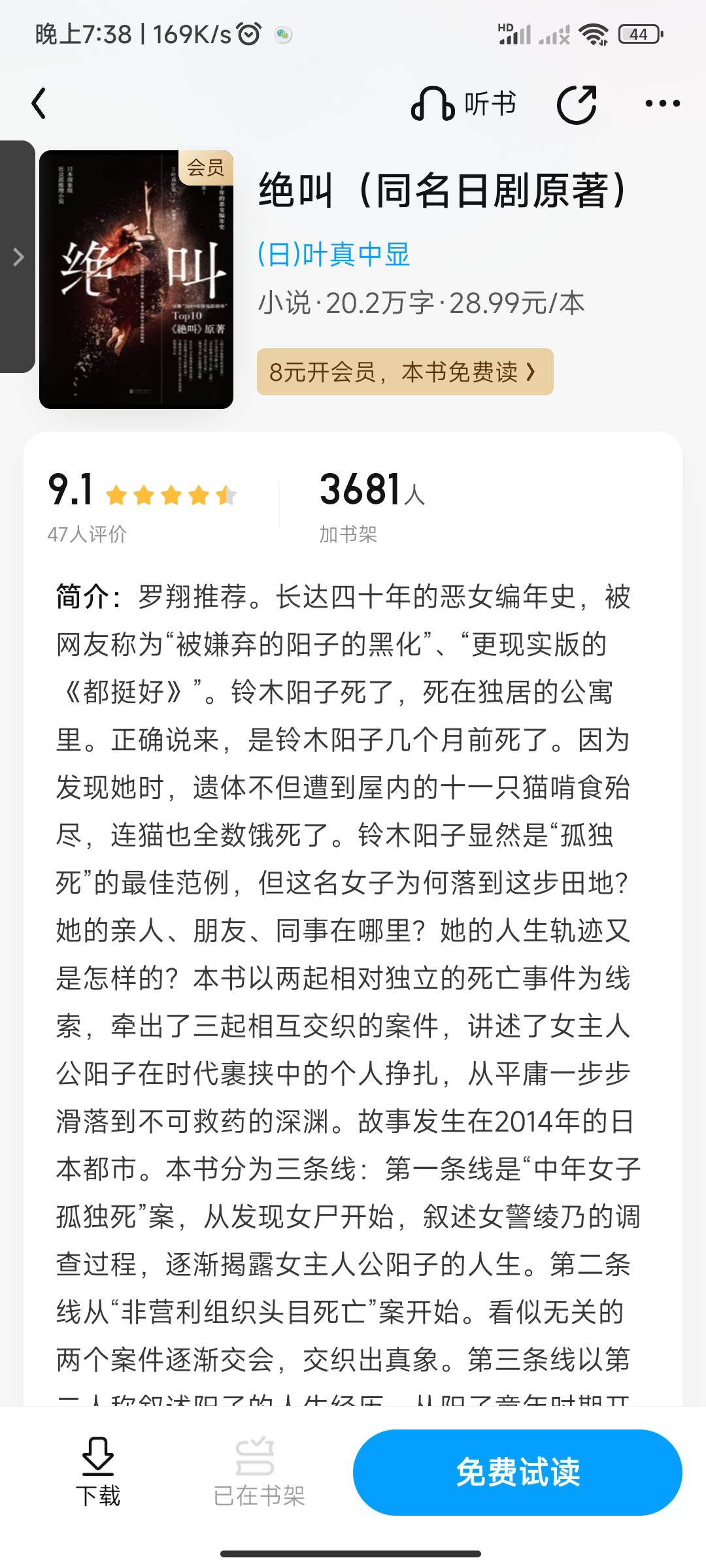Open author (日)叶真中显's page

coord(333,254)
